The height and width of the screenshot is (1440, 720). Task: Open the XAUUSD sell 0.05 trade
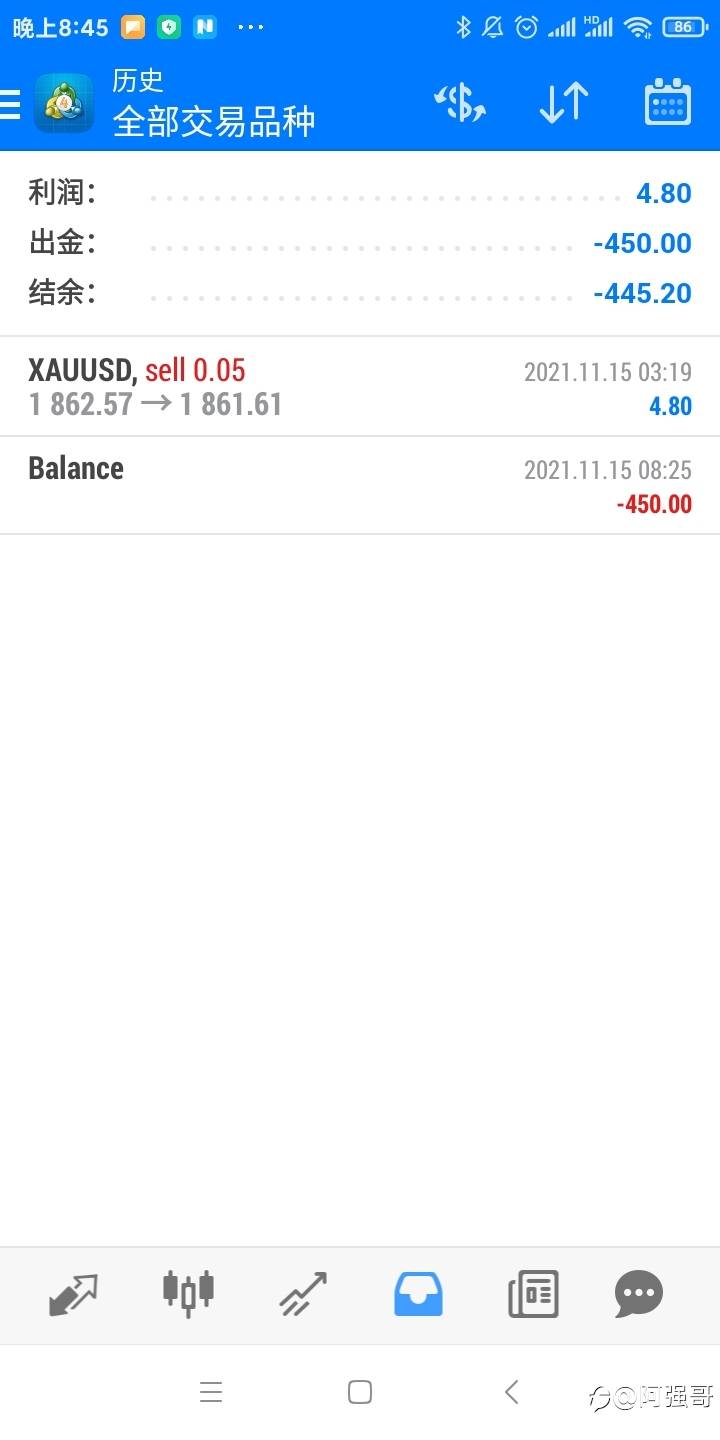360,387
